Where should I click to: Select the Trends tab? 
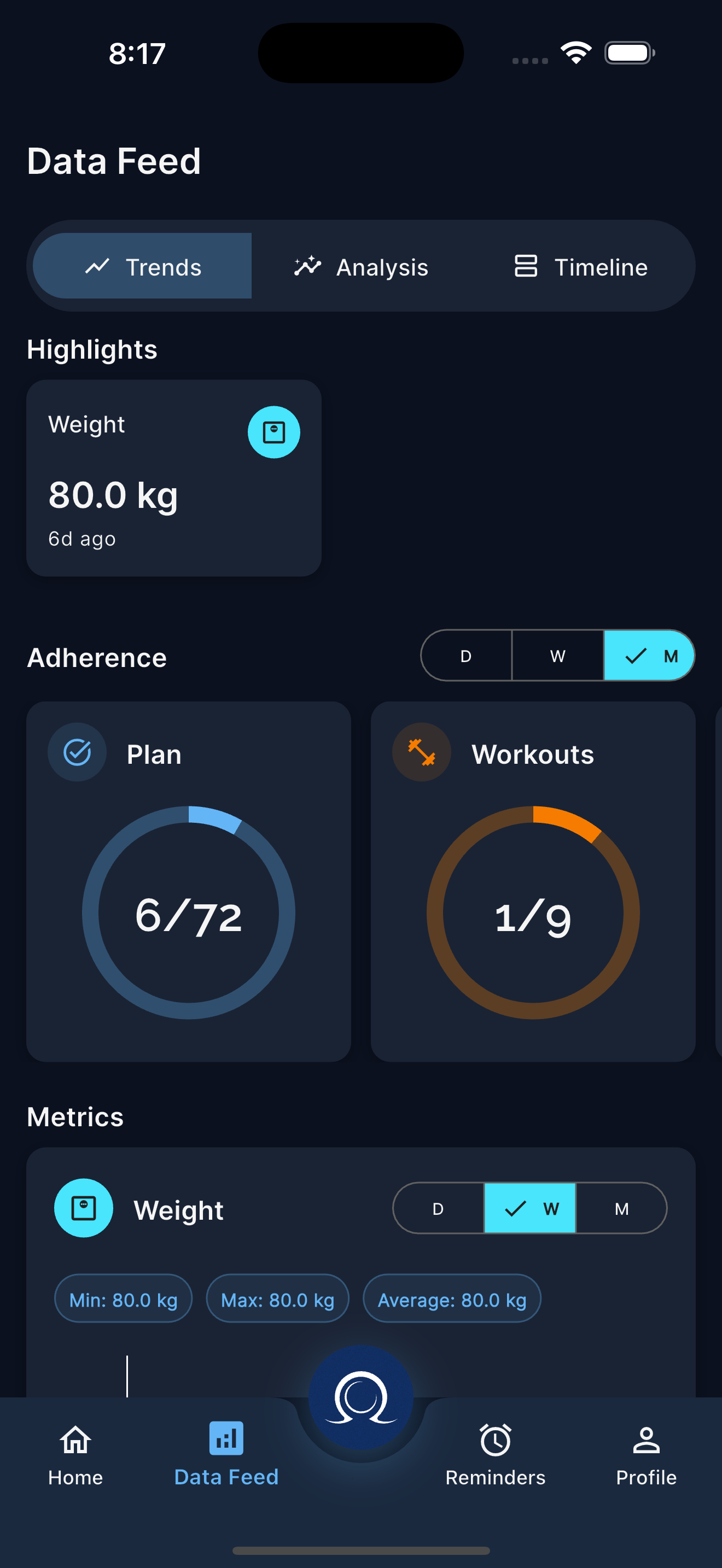tap(142, 267)
